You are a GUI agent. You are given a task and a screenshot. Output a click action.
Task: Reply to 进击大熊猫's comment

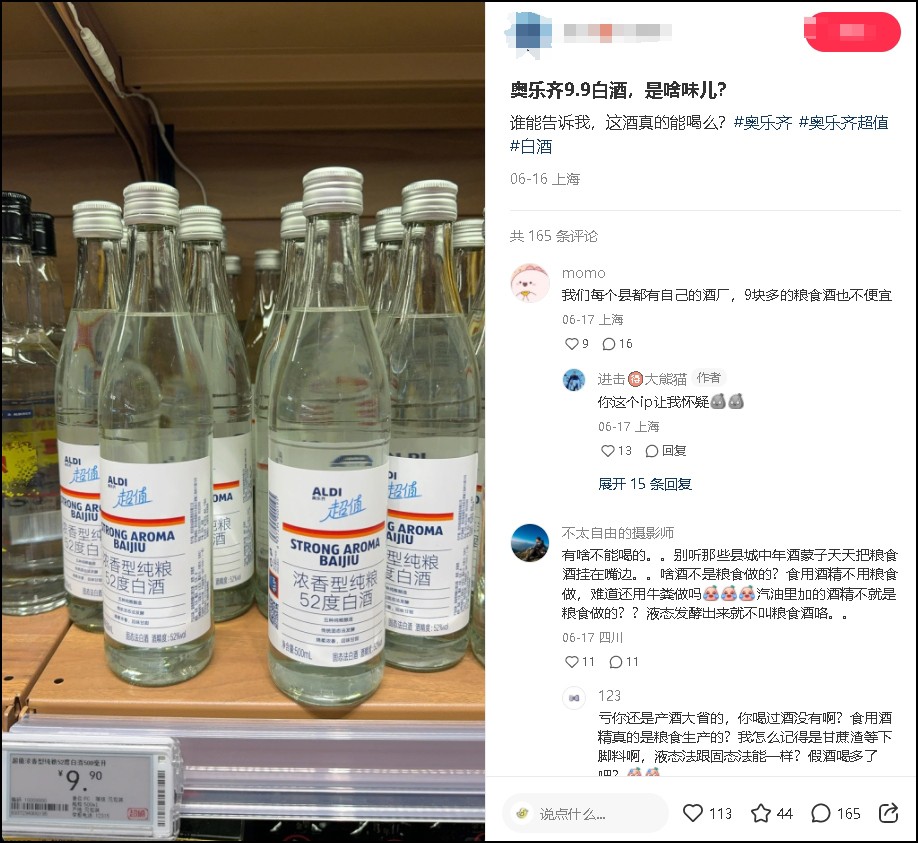(x=666, y=451)
